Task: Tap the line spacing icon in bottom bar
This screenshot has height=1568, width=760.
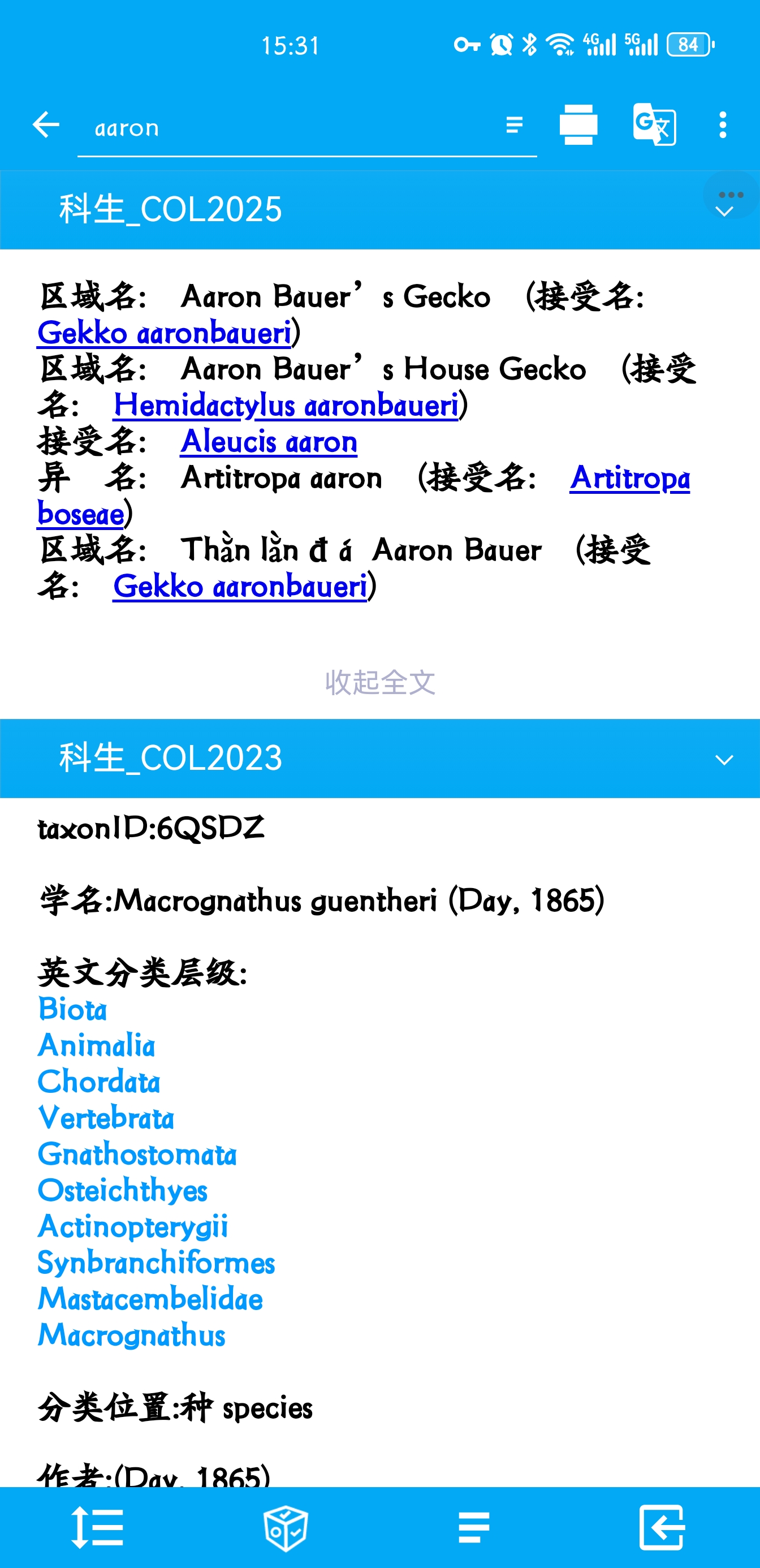Action: [97, 1527]
